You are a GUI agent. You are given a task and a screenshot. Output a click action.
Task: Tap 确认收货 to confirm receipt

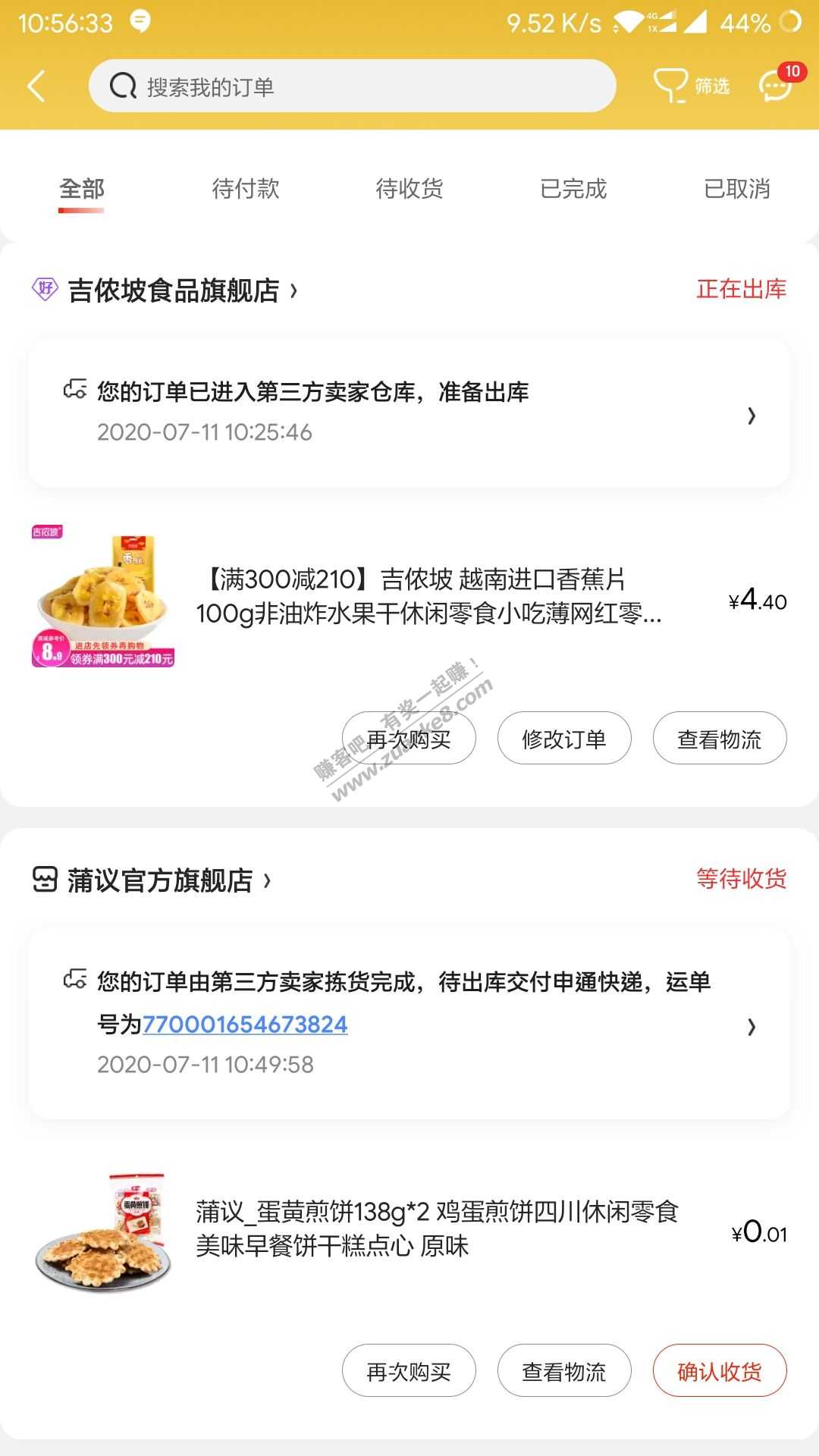tap(720, 1371)
